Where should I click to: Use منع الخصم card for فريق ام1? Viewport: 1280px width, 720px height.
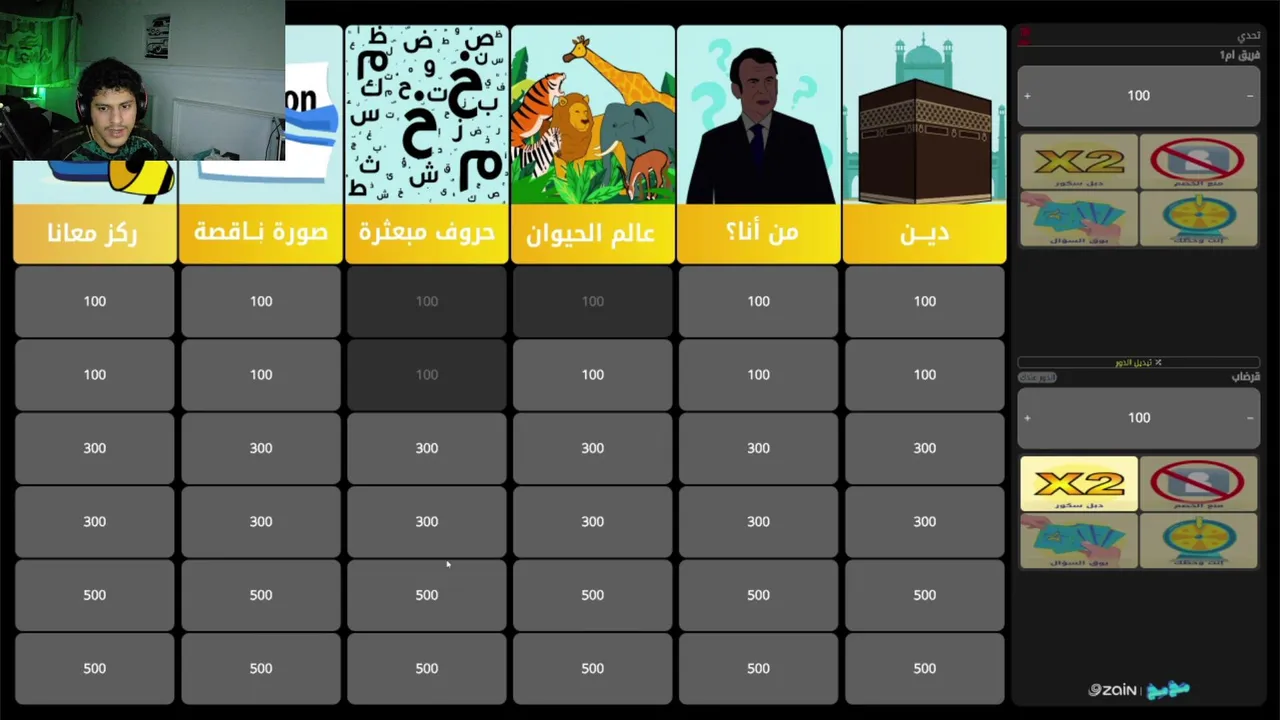click(x=1198, y=161)
